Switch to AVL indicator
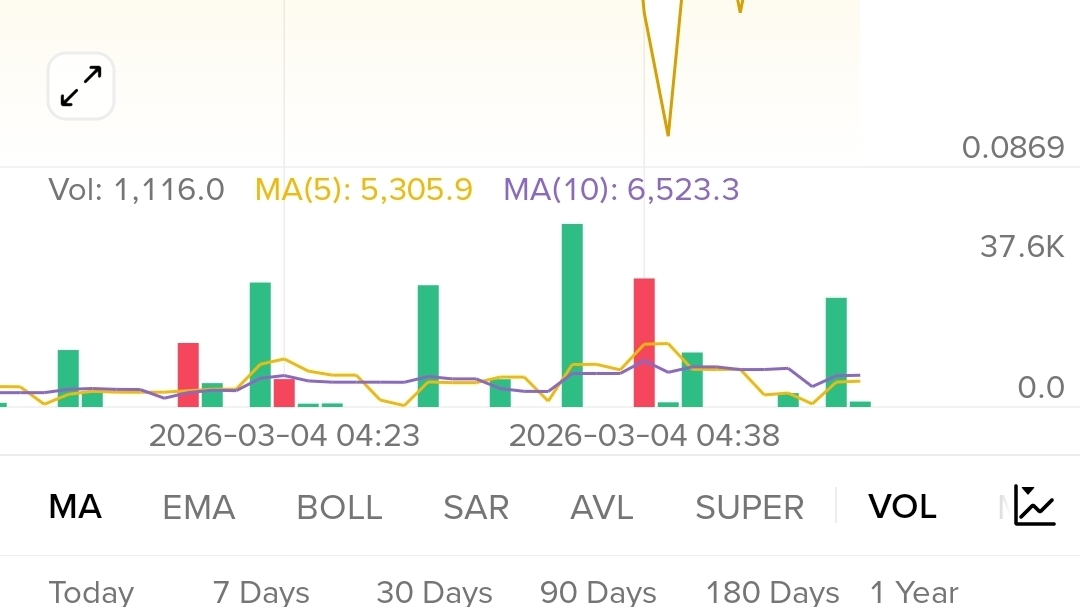Image resolution: width=1080 pixels, height=607 pixels. tap(602, 507)
